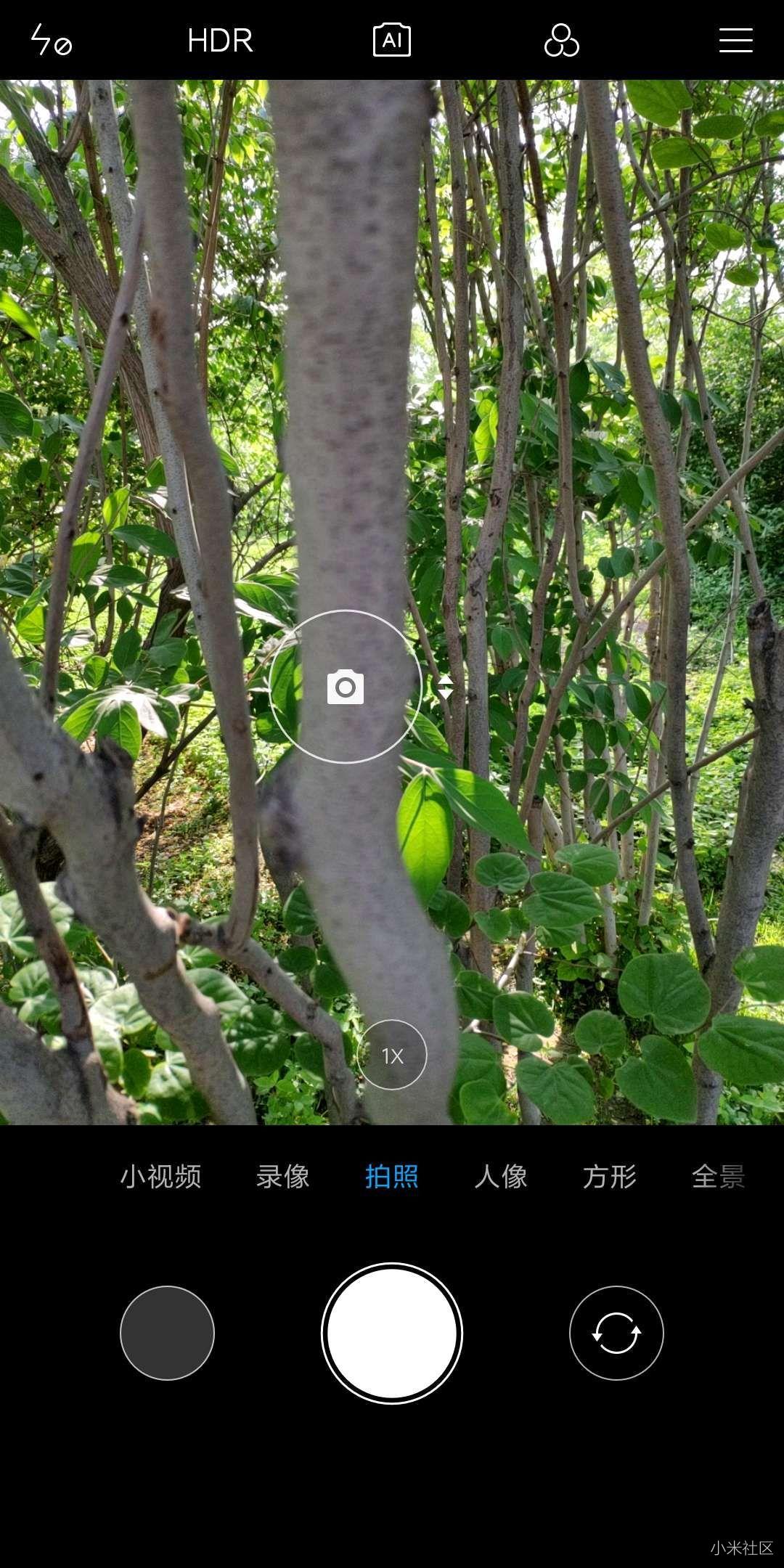Viewport: 784px width, 1568px height.
Task: Flip to the front camera
Action: (x=616, y=1333)
